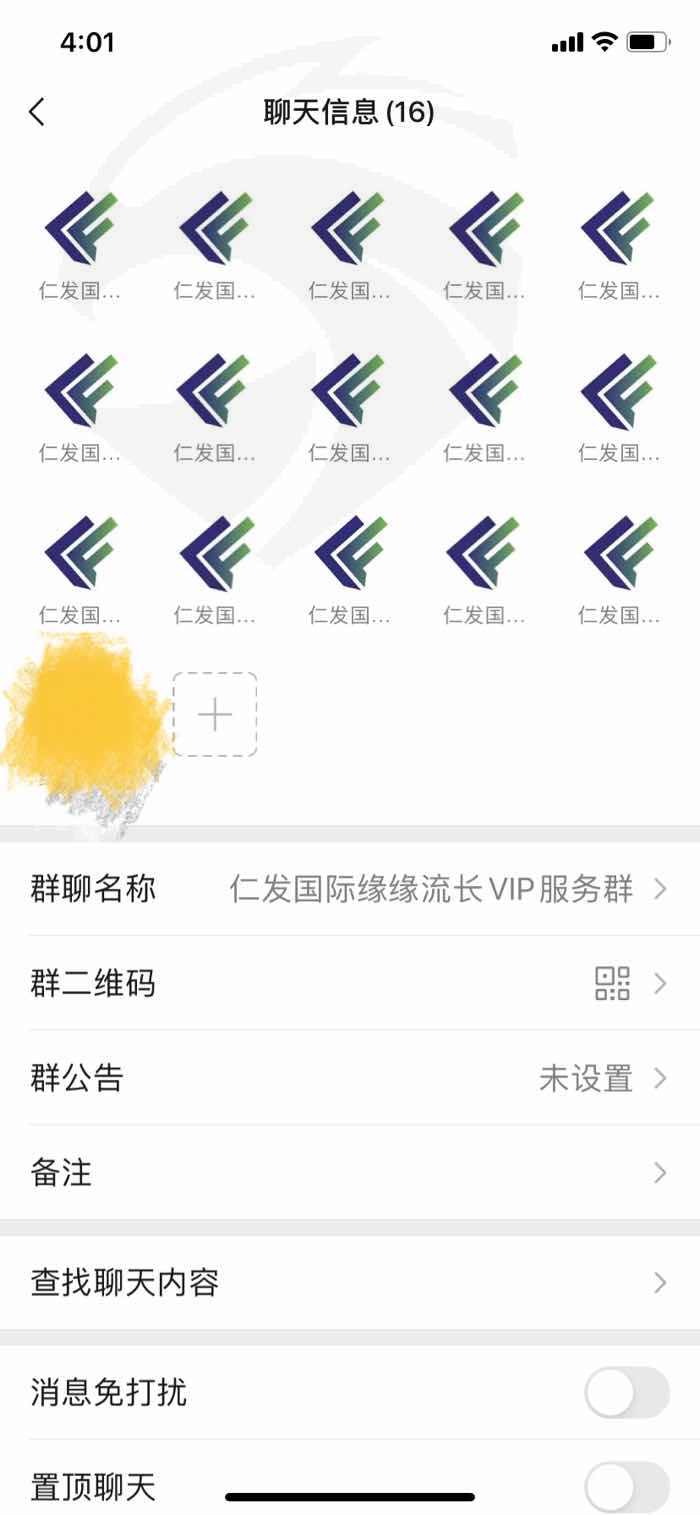Go back from chat info
The width and height of the screenshot is (700, 1515).
click(37, 112)
